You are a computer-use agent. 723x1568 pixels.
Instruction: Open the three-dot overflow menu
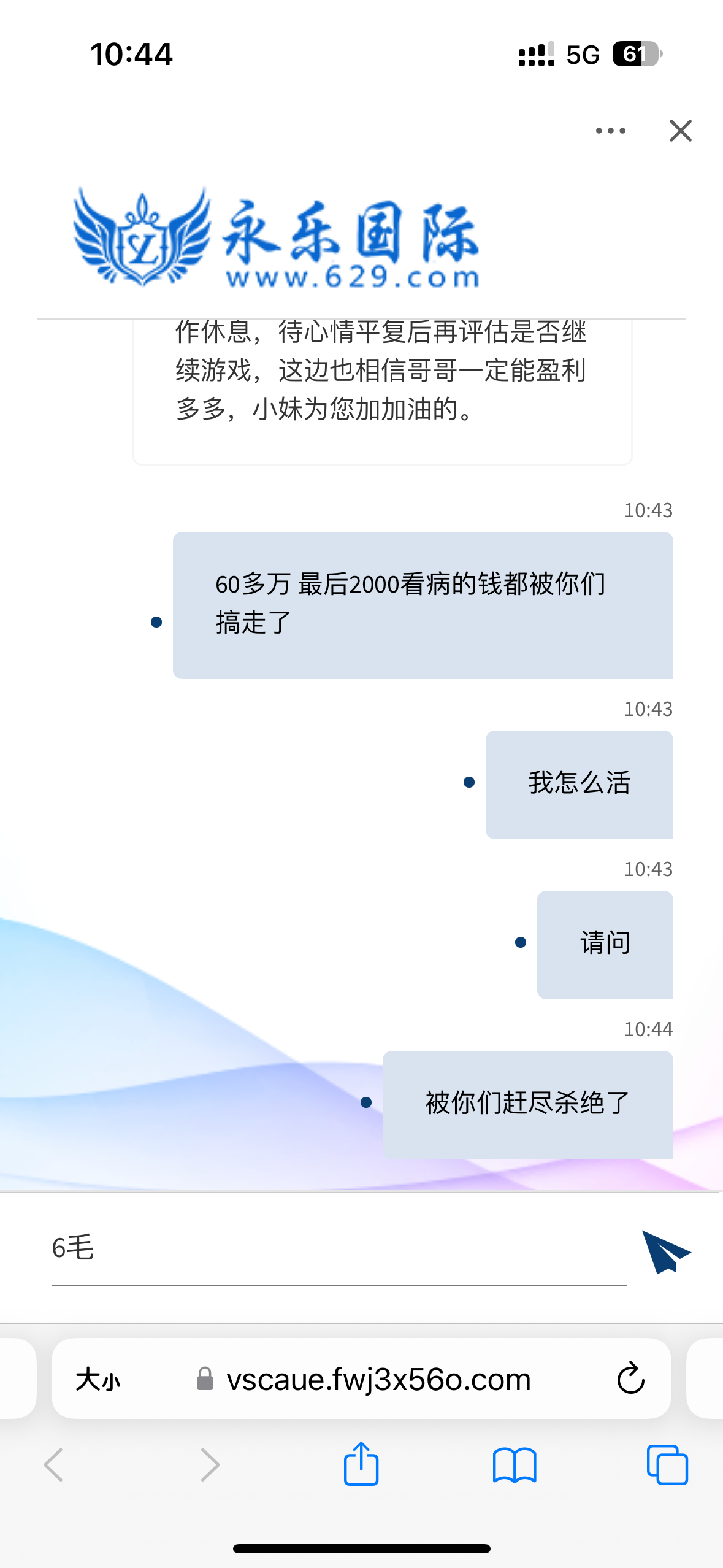pos(610,131)
